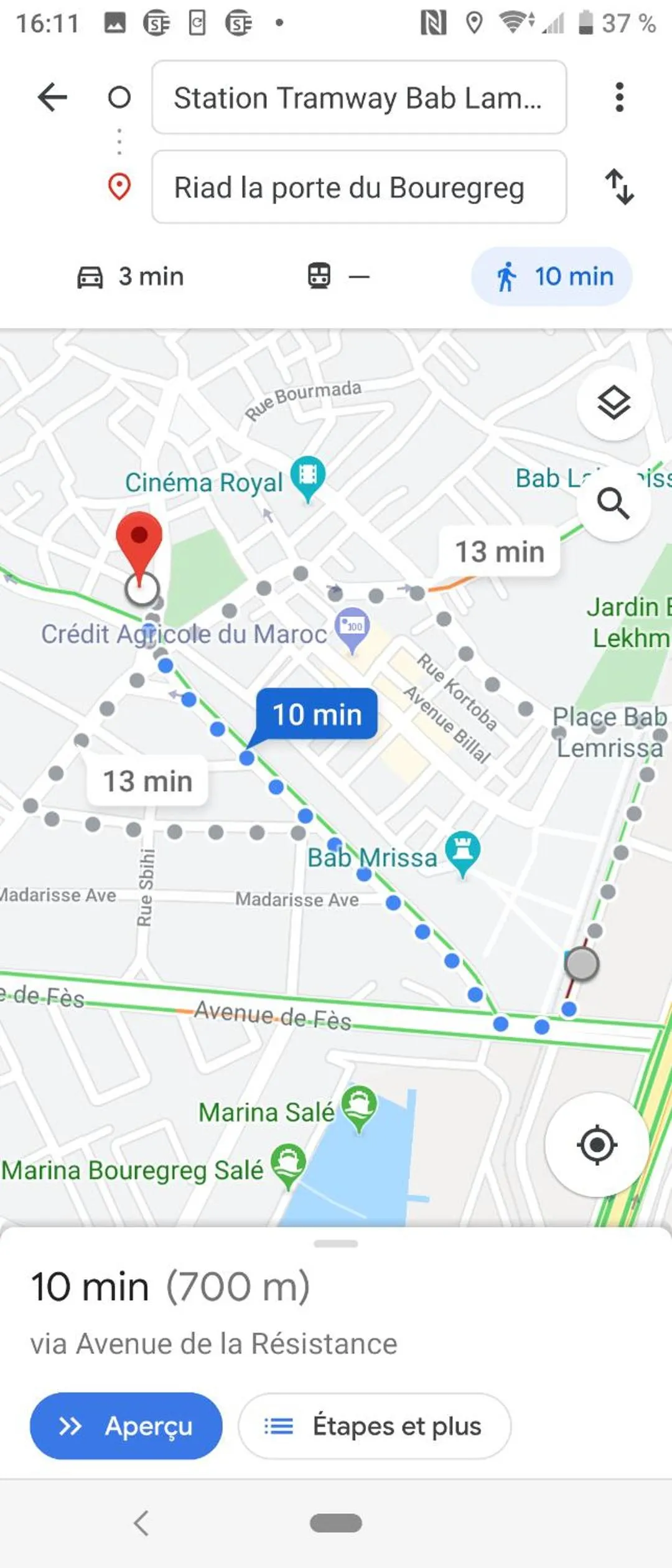
Task: Go back using the arrow icon
Action: [x=52, y=98]
